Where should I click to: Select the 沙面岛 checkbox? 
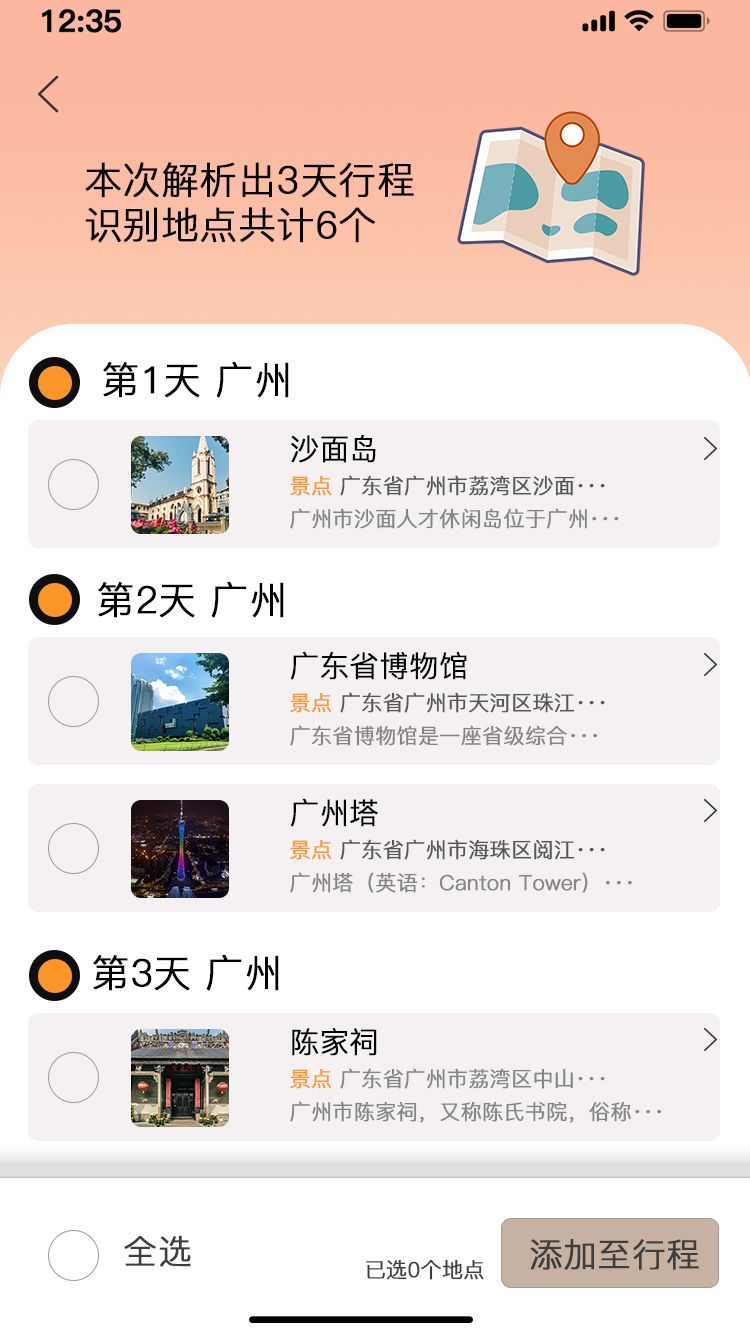(73, 484)
